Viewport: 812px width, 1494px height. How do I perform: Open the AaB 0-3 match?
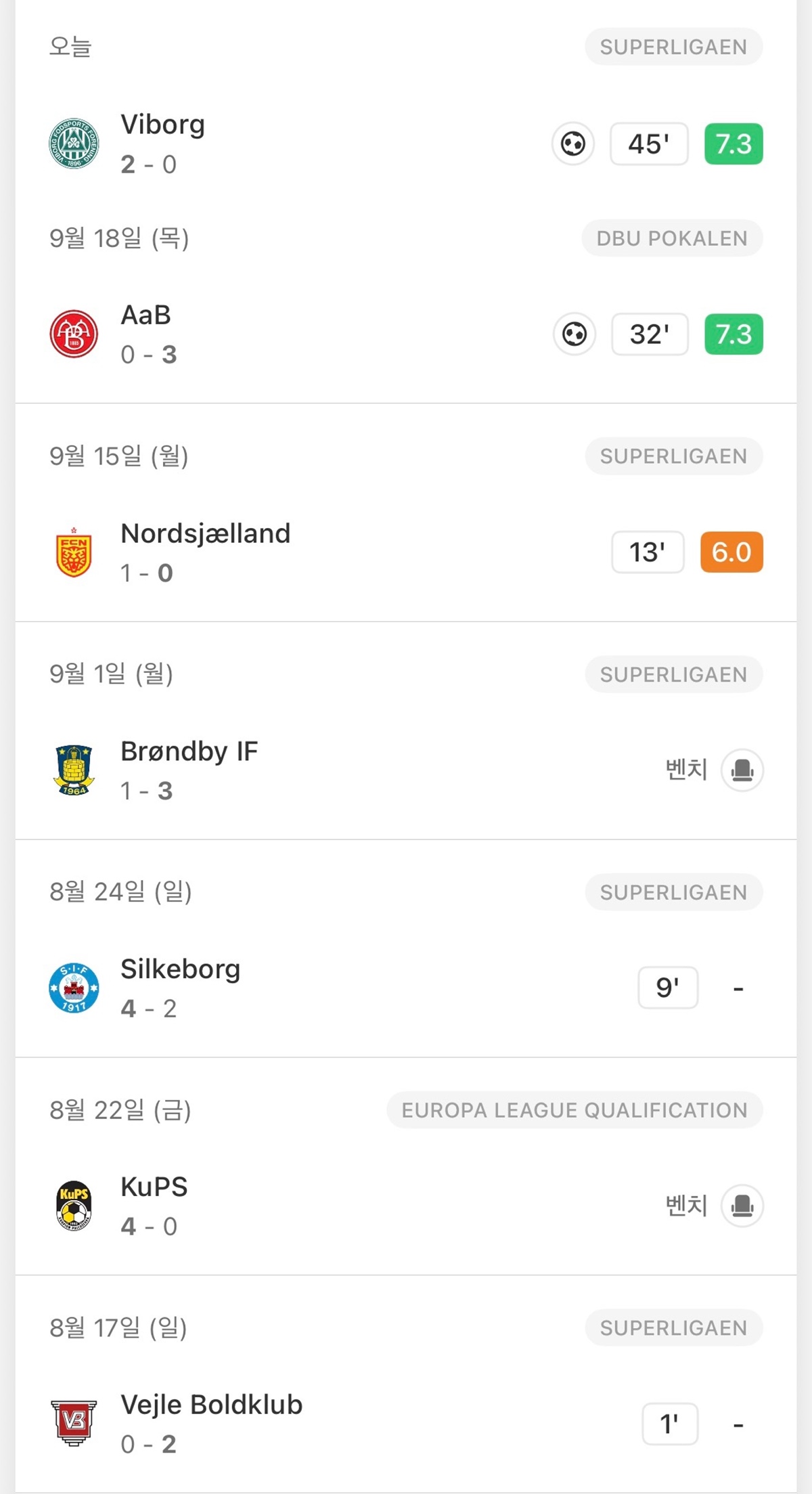(406, 334)
